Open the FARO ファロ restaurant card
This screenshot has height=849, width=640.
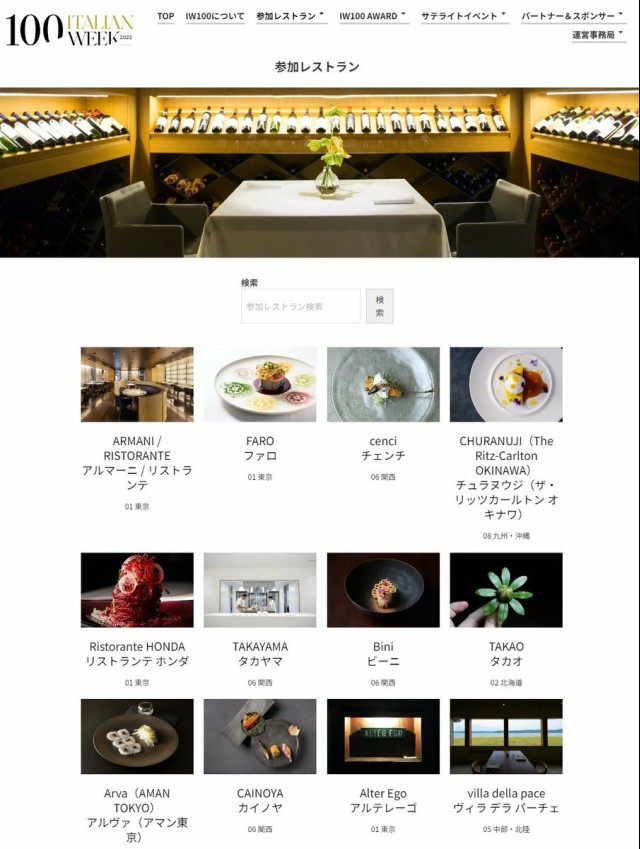(260, 385)
